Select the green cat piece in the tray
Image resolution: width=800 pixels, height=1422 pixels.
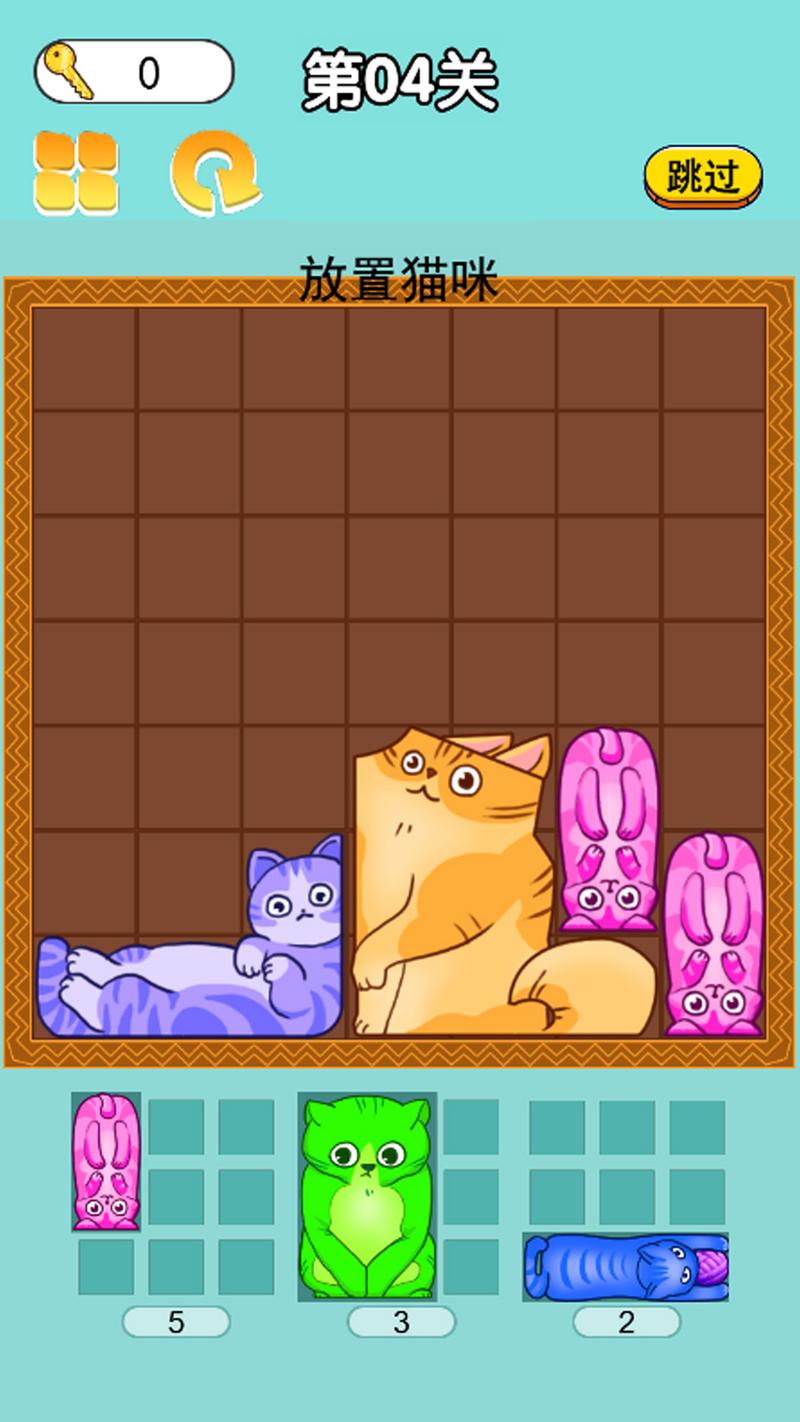[367, 1196]
